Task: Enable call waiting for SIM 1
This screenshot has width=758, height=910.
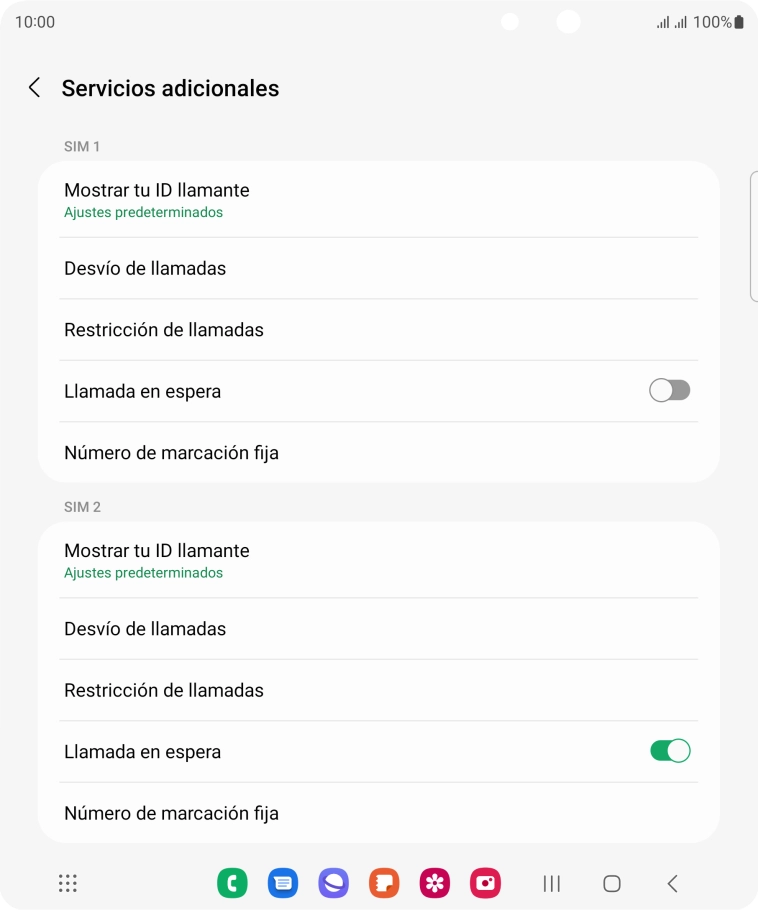Action: click(669, 389)
